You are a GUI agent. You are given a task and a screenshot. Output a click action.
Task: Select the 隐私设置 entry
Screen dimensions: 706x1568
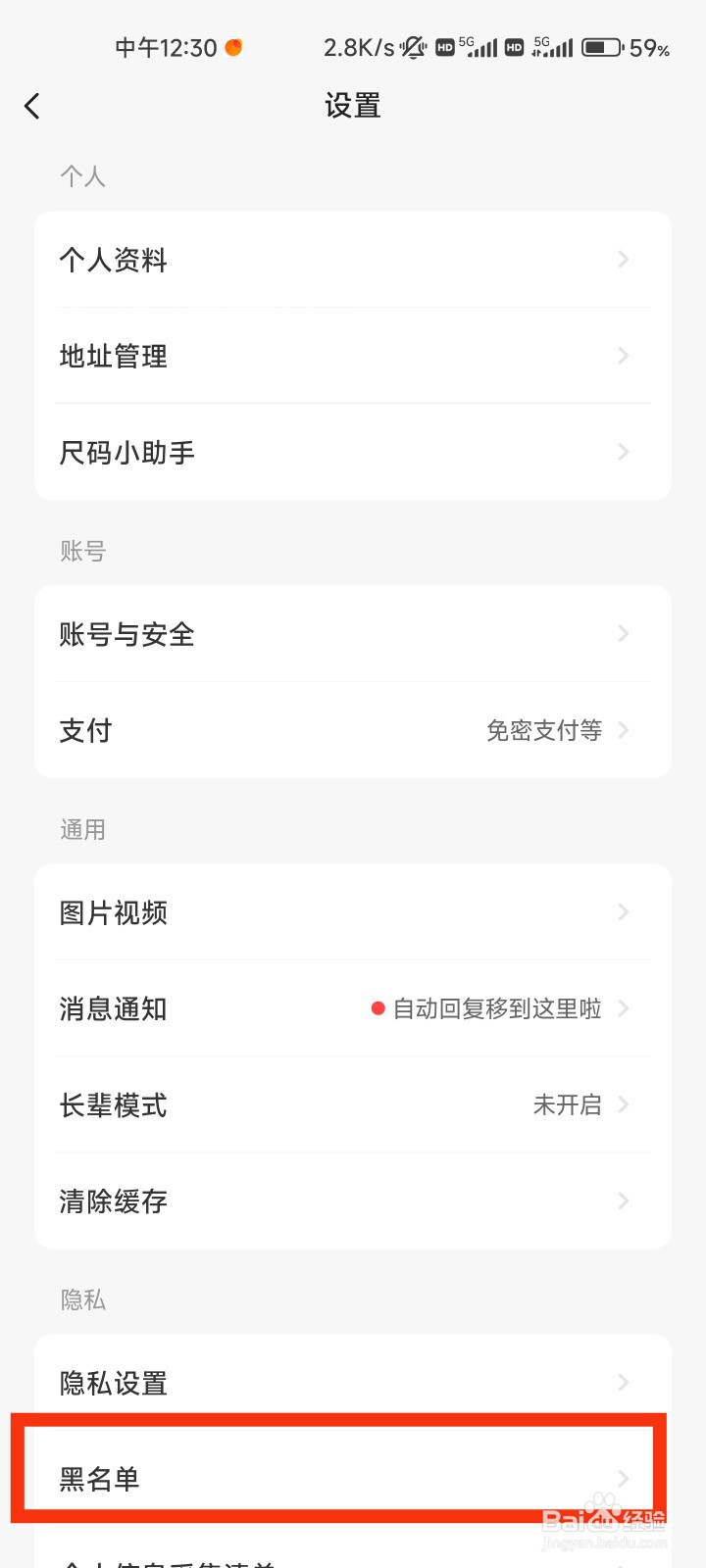(353, 1383)
